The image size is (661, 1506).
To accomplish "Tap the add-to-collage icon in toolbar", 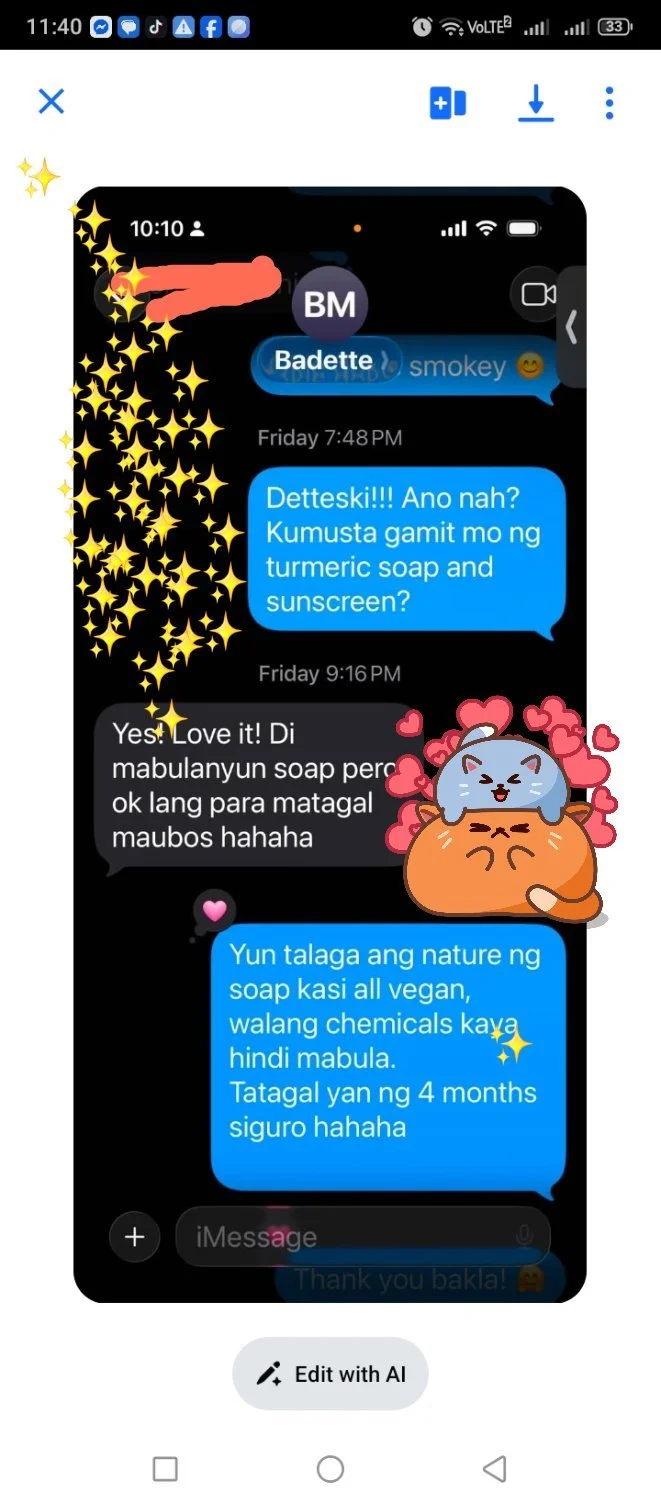I will tap(448, 102).
